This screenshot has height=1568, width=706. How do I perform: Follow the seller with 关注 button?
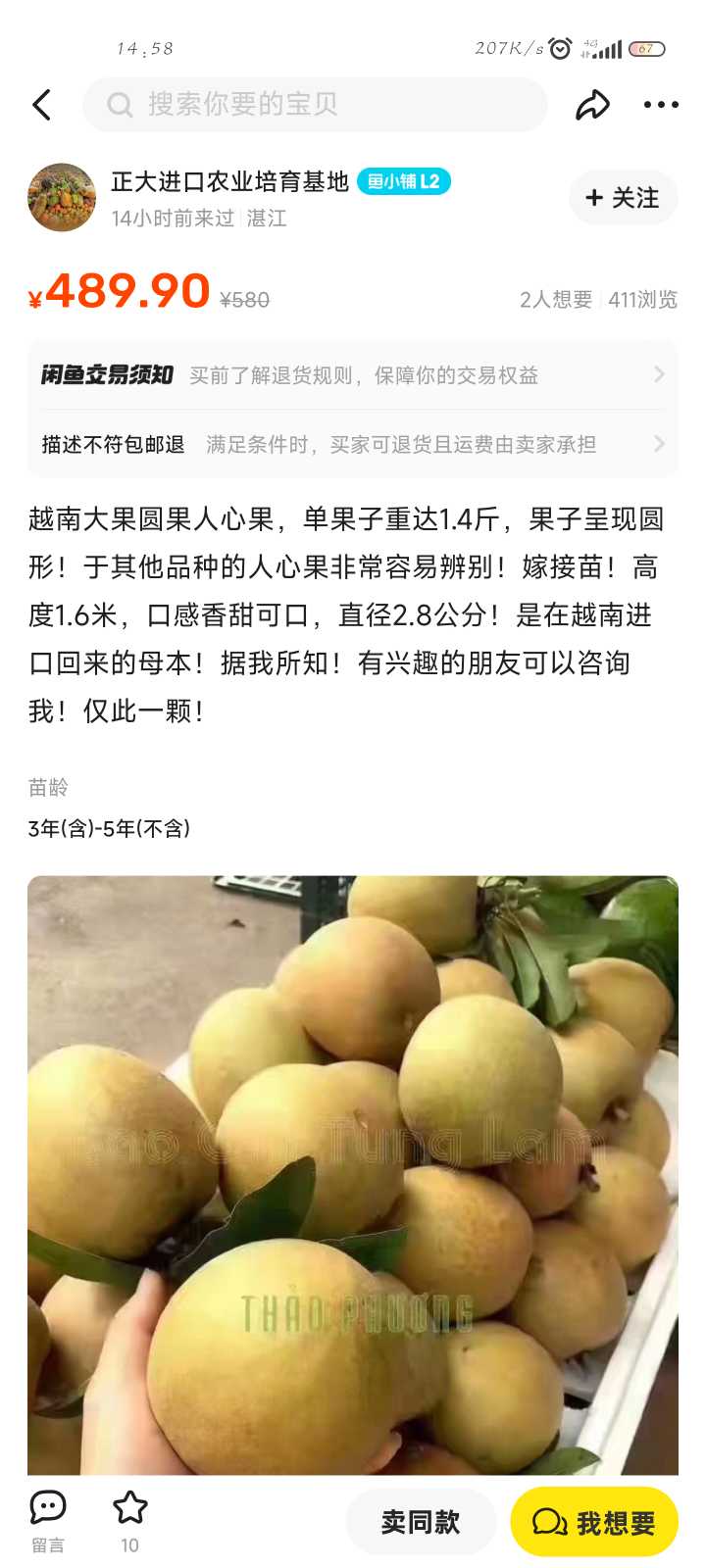pyautogui.click(x=623, y=198)
